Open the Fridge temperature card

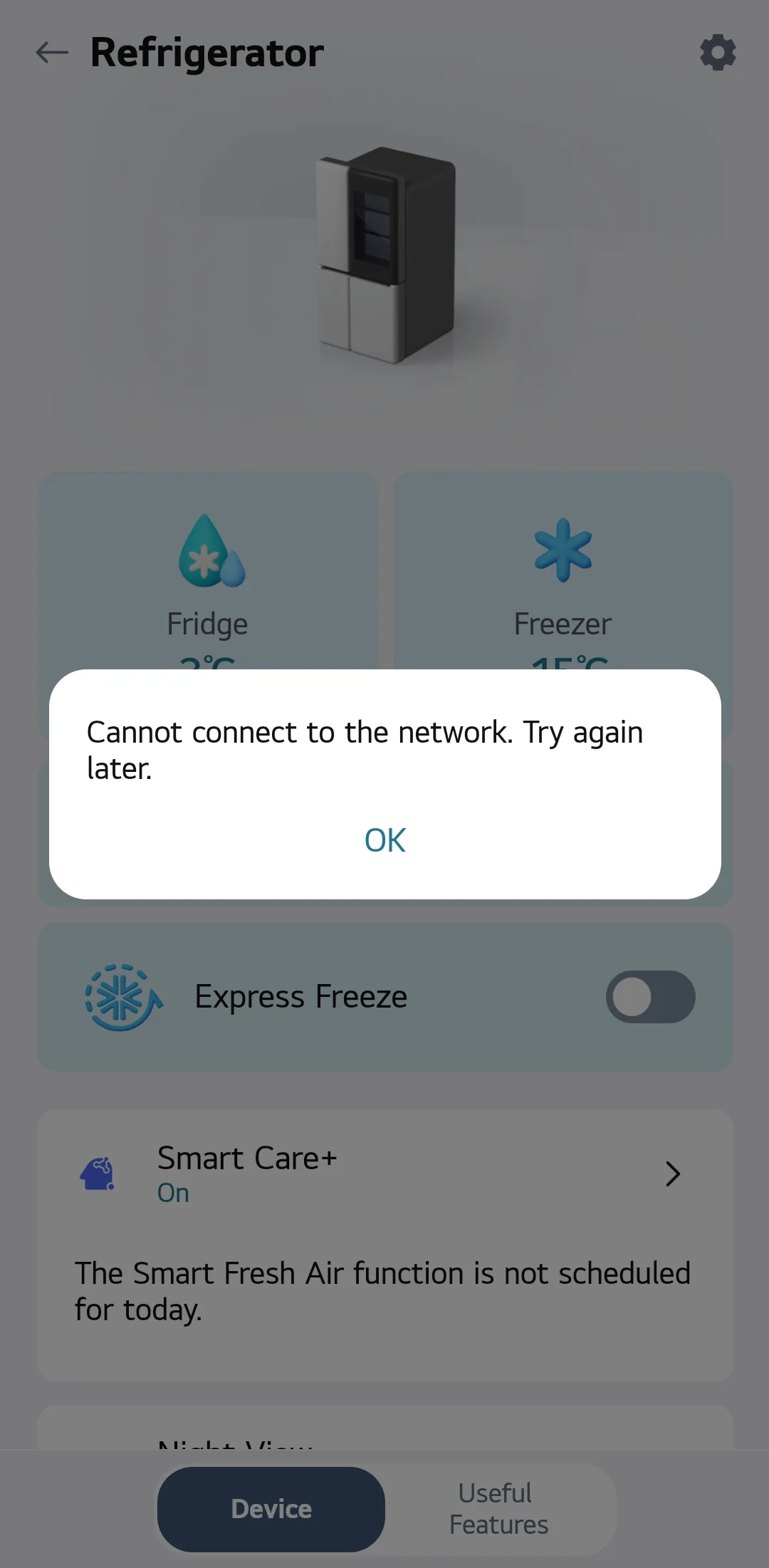[207, 570]
